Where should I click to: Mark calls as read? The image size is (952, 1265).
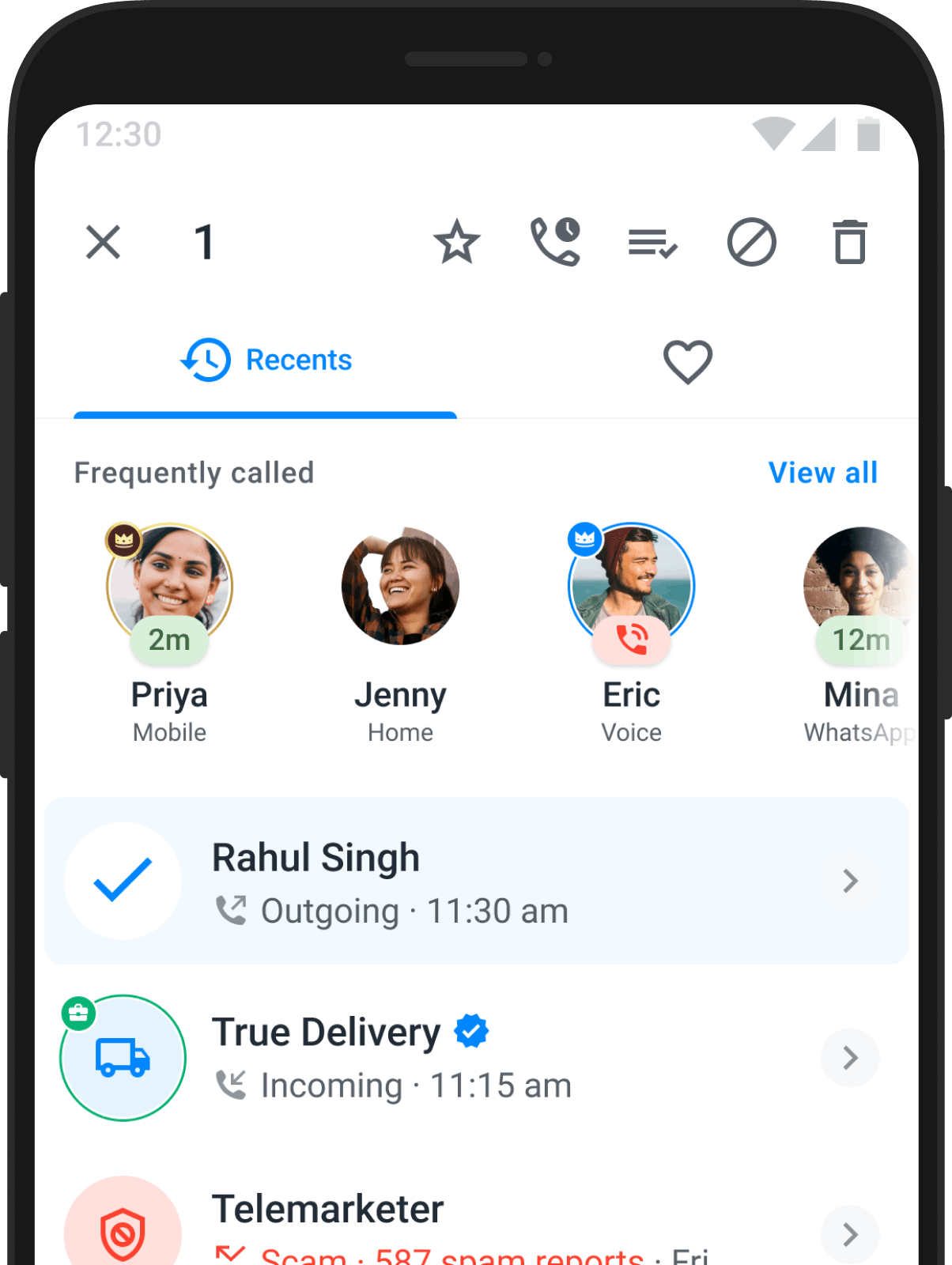652,243
